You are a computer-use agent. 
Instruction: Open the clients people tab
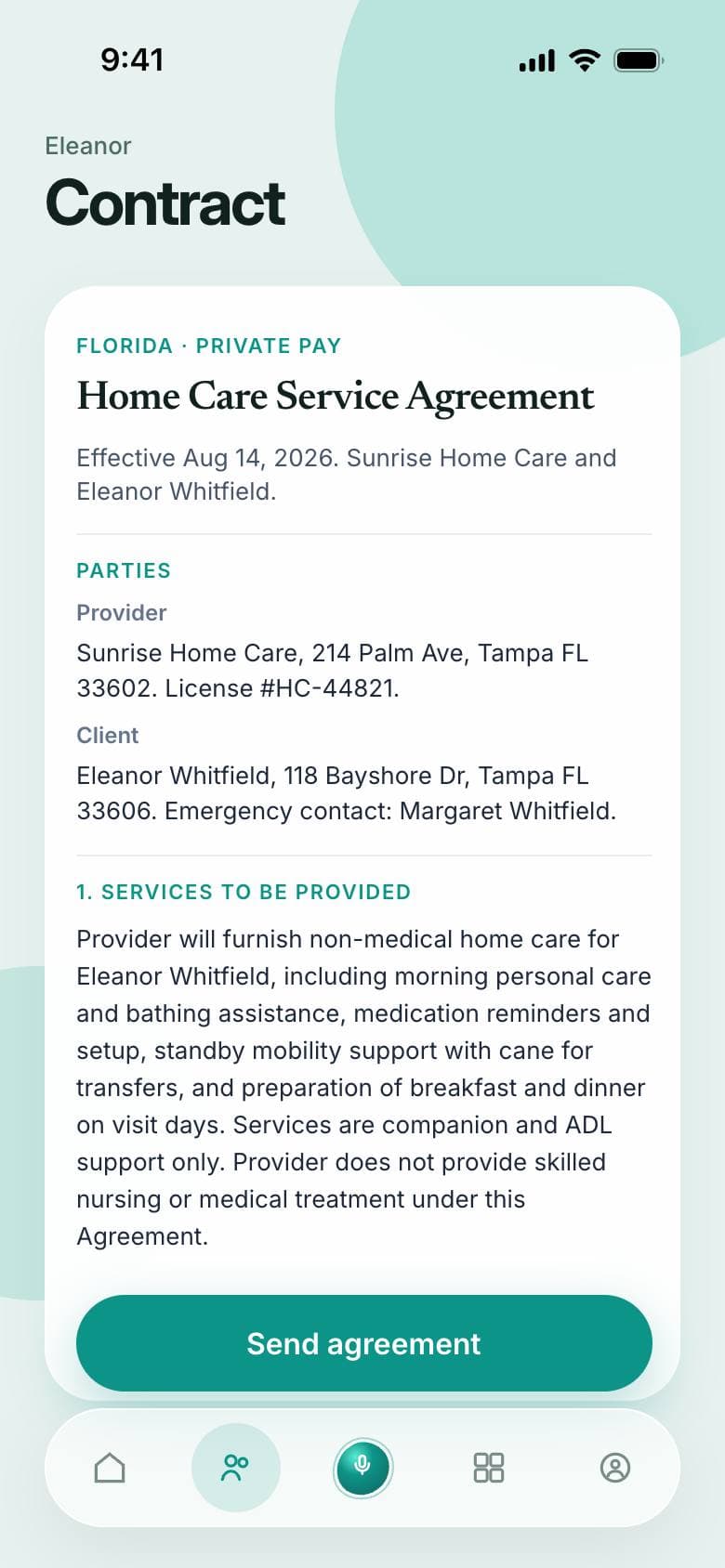[x=236, y=1468]
